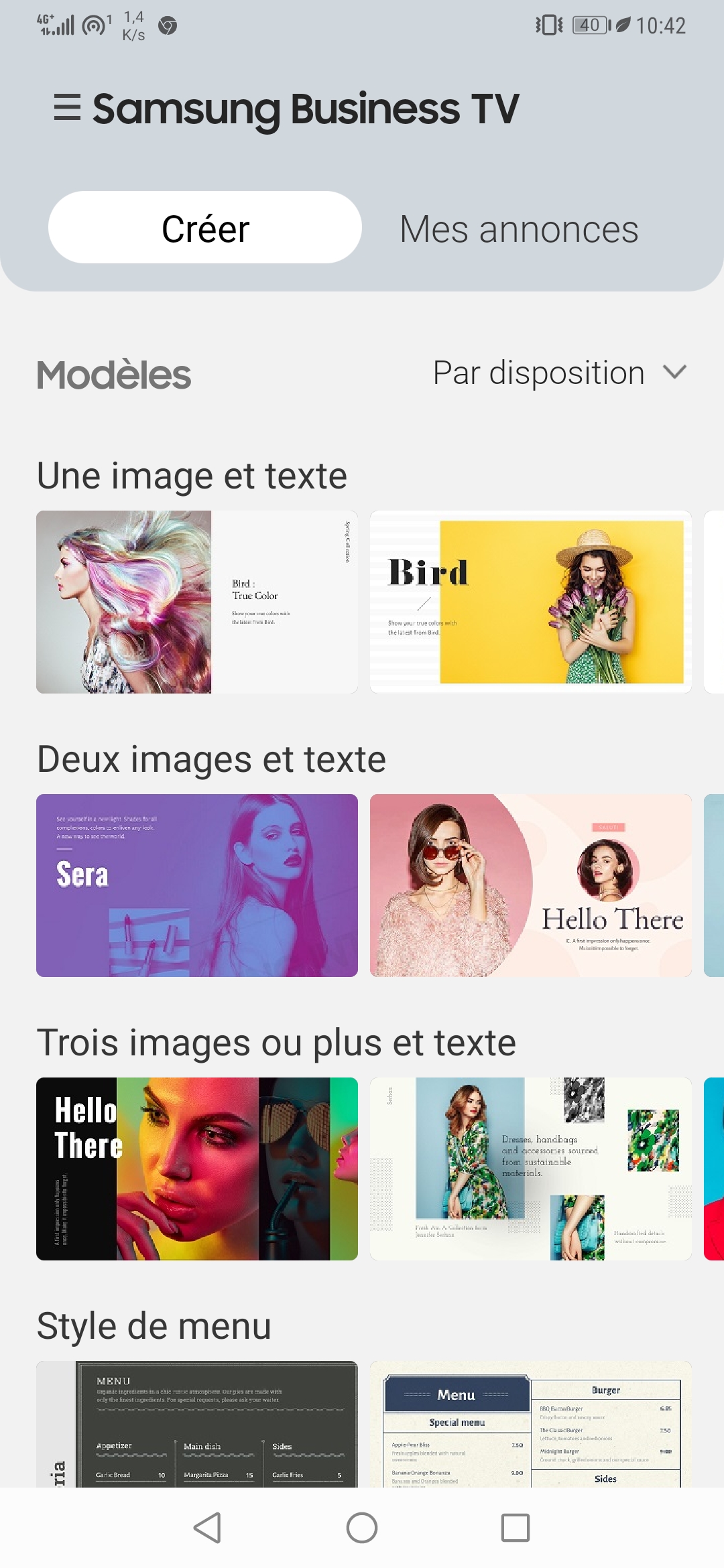Select the Burger Special menu template
The image size is (724, 1568).
530,1424
